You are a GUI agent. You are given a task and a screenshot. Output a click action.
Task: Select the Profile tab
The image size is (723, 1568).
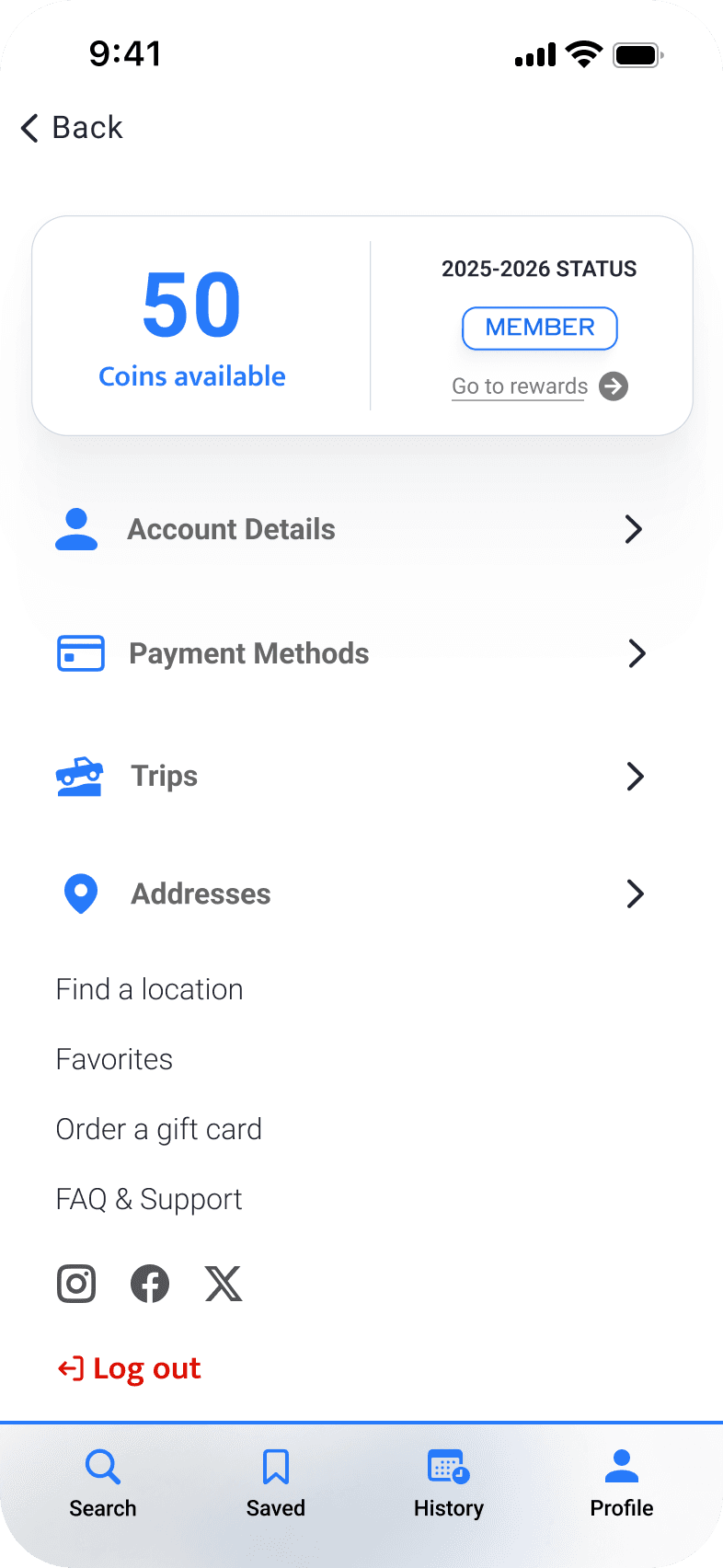(x=622, y=1483)
